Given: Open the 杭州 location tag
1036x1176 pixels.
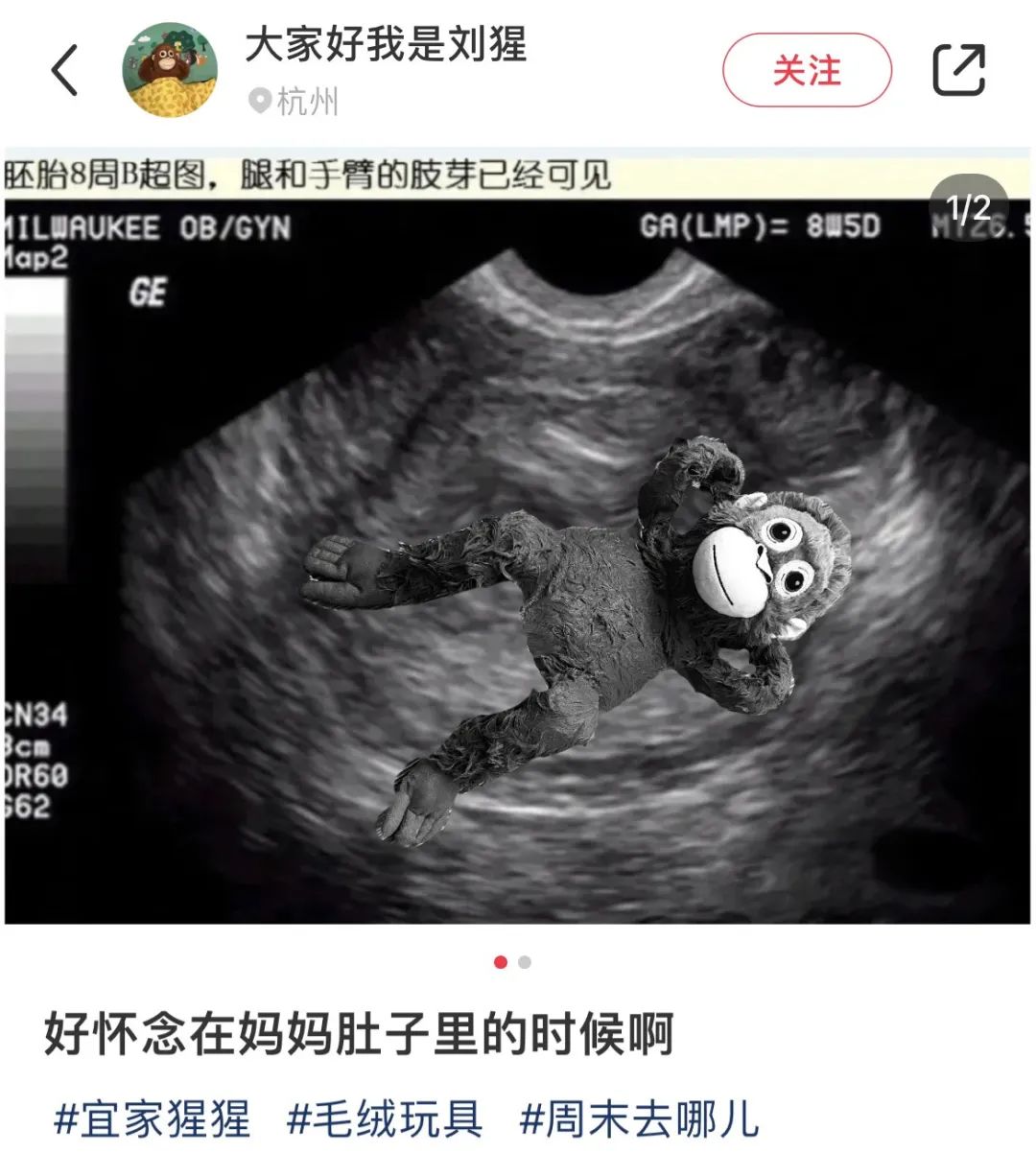Looking at the screenshot, I should (x=295, y=101).
